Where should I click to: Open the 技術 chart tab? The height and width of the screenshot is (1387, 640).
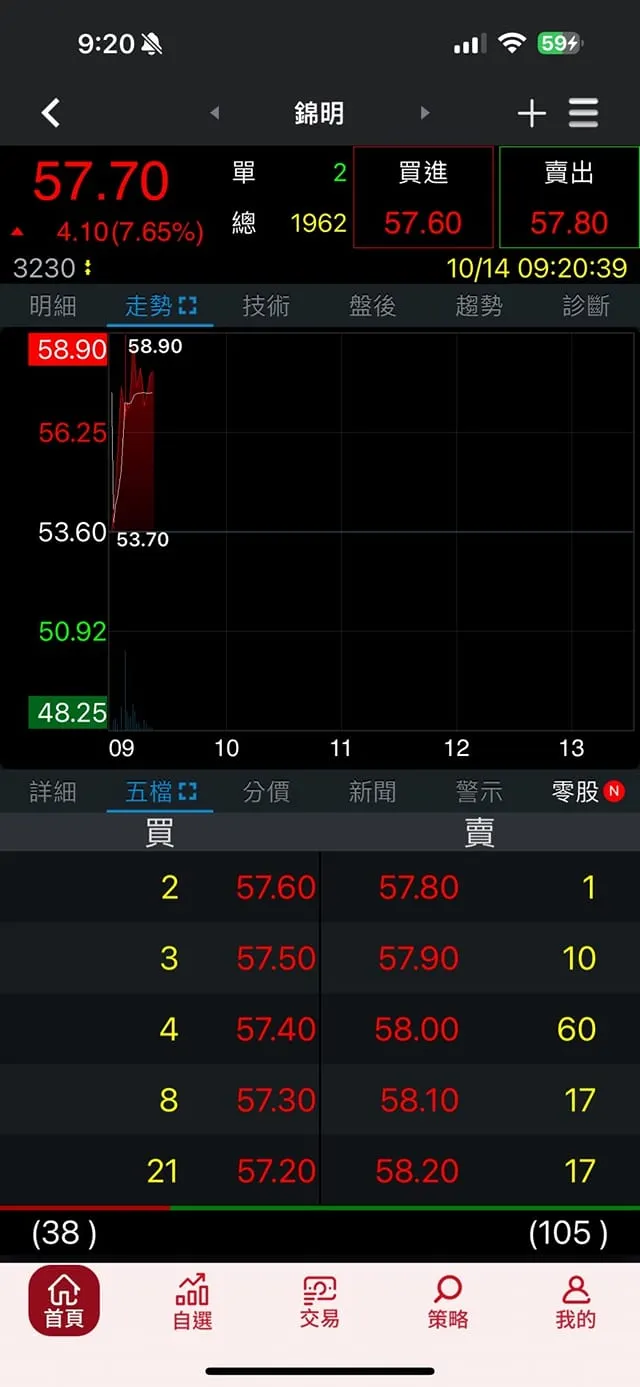click(266, 306)
